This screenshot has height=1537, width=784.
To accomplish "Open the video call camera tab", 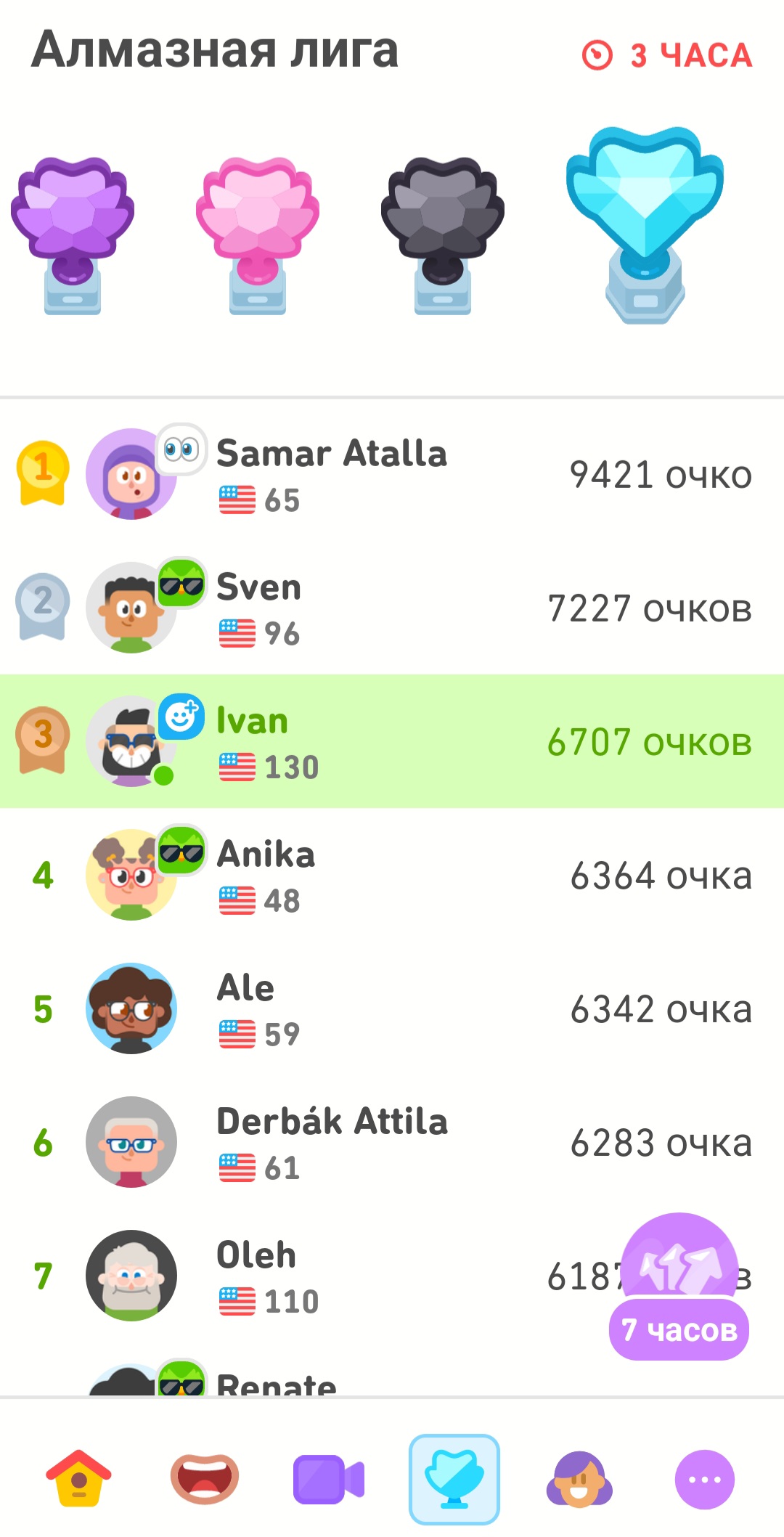I will pos(329,1479).
